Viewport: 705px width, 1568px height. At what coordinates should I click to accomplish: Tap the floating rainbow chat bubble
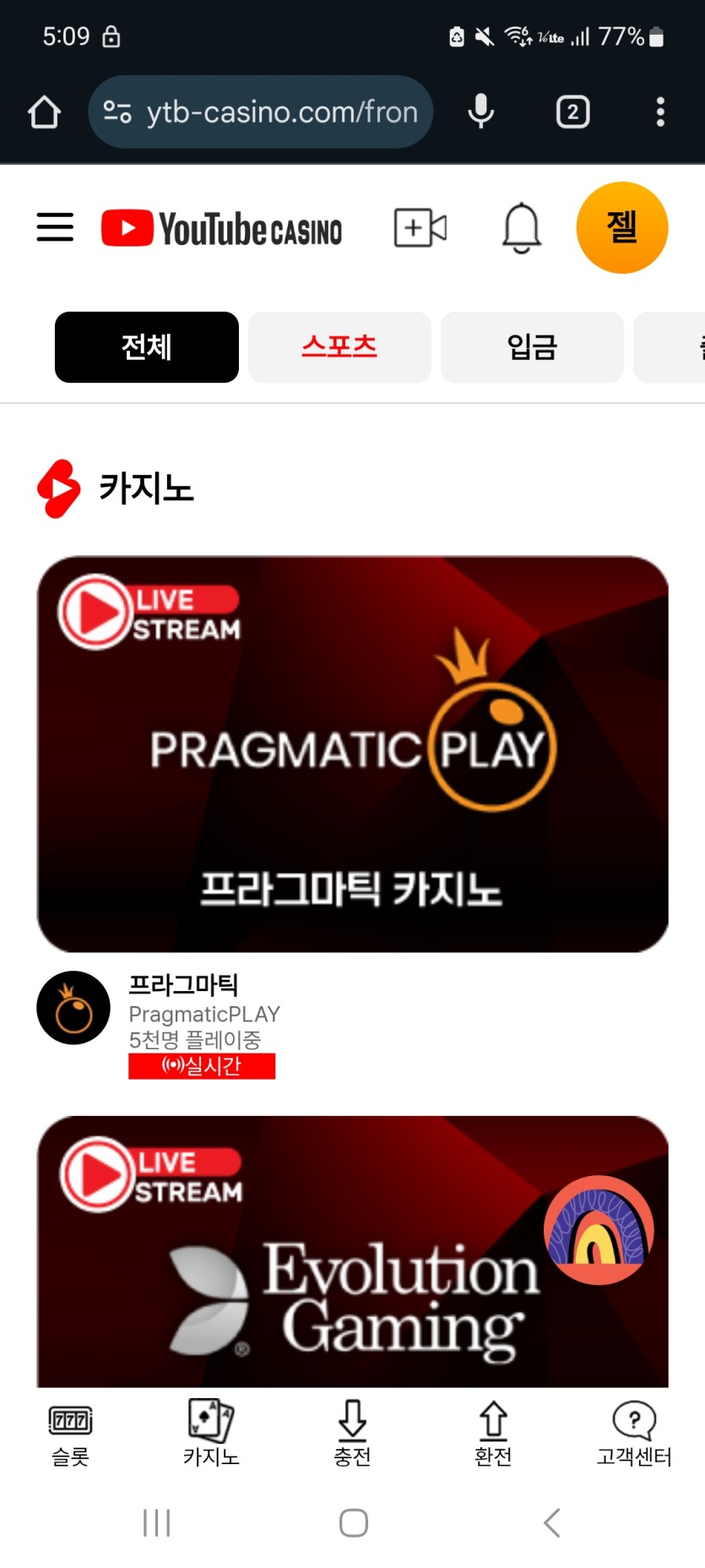click(599, 1229)
